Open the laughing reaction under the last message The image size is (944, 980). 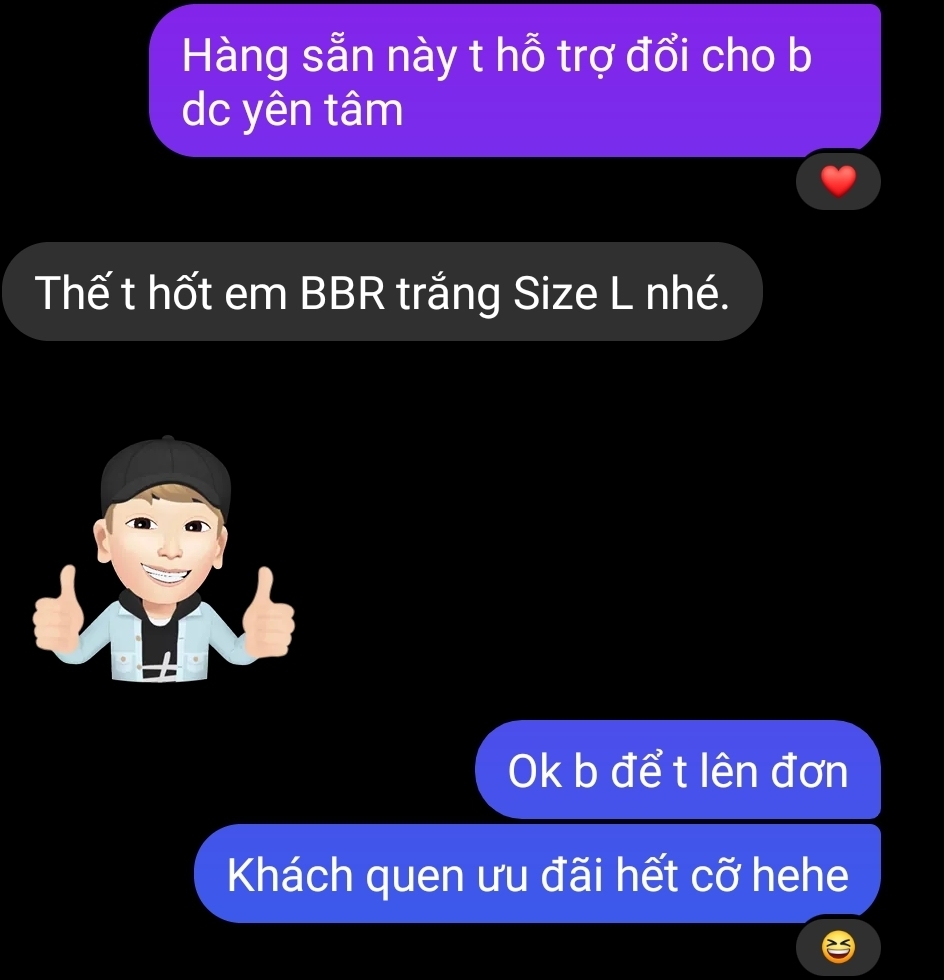[838, 946]
